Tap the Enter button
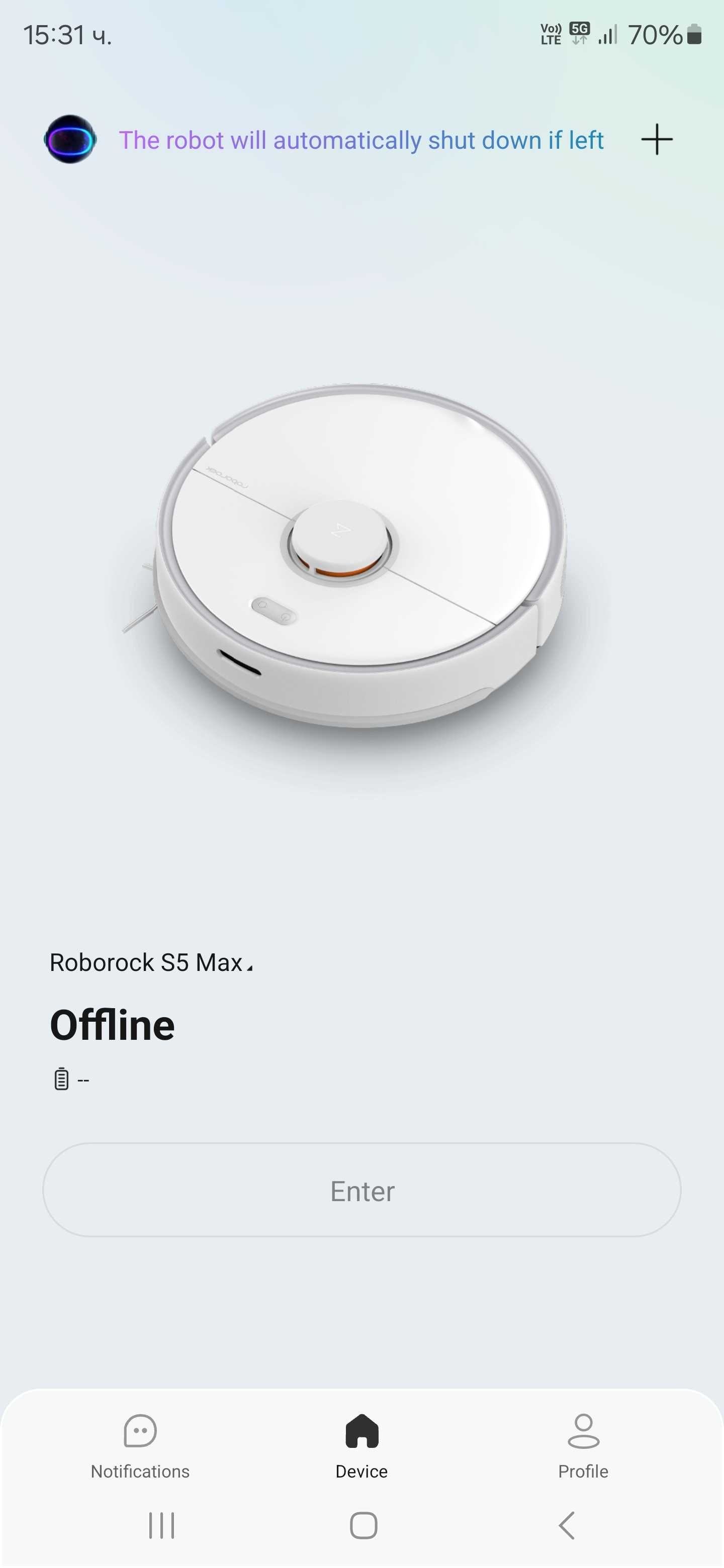Screen dimensions: 724x1568 [361, 1190]
